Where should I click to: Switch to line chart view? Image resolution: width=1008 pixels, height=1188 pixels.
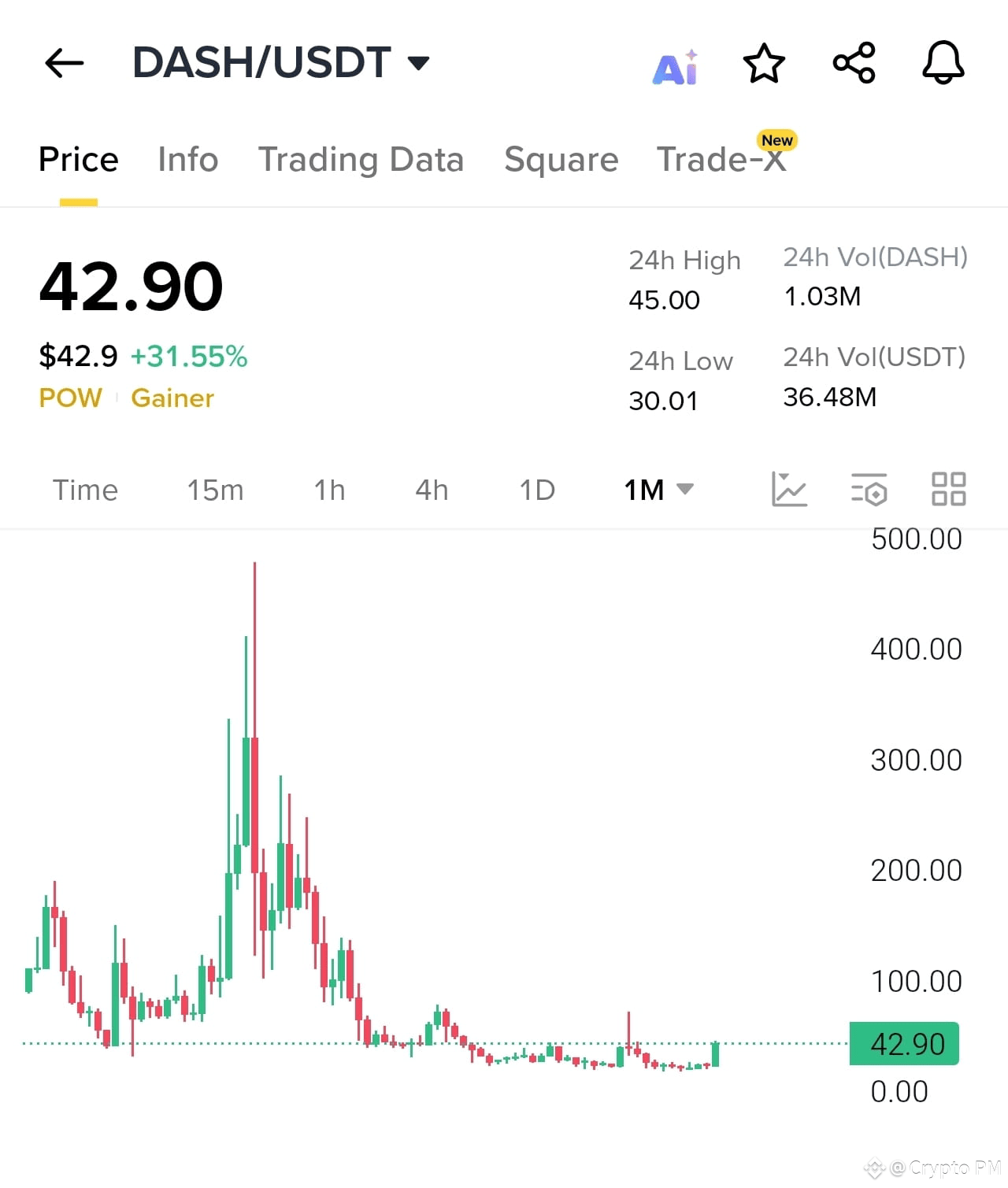(x=790, y=489)
